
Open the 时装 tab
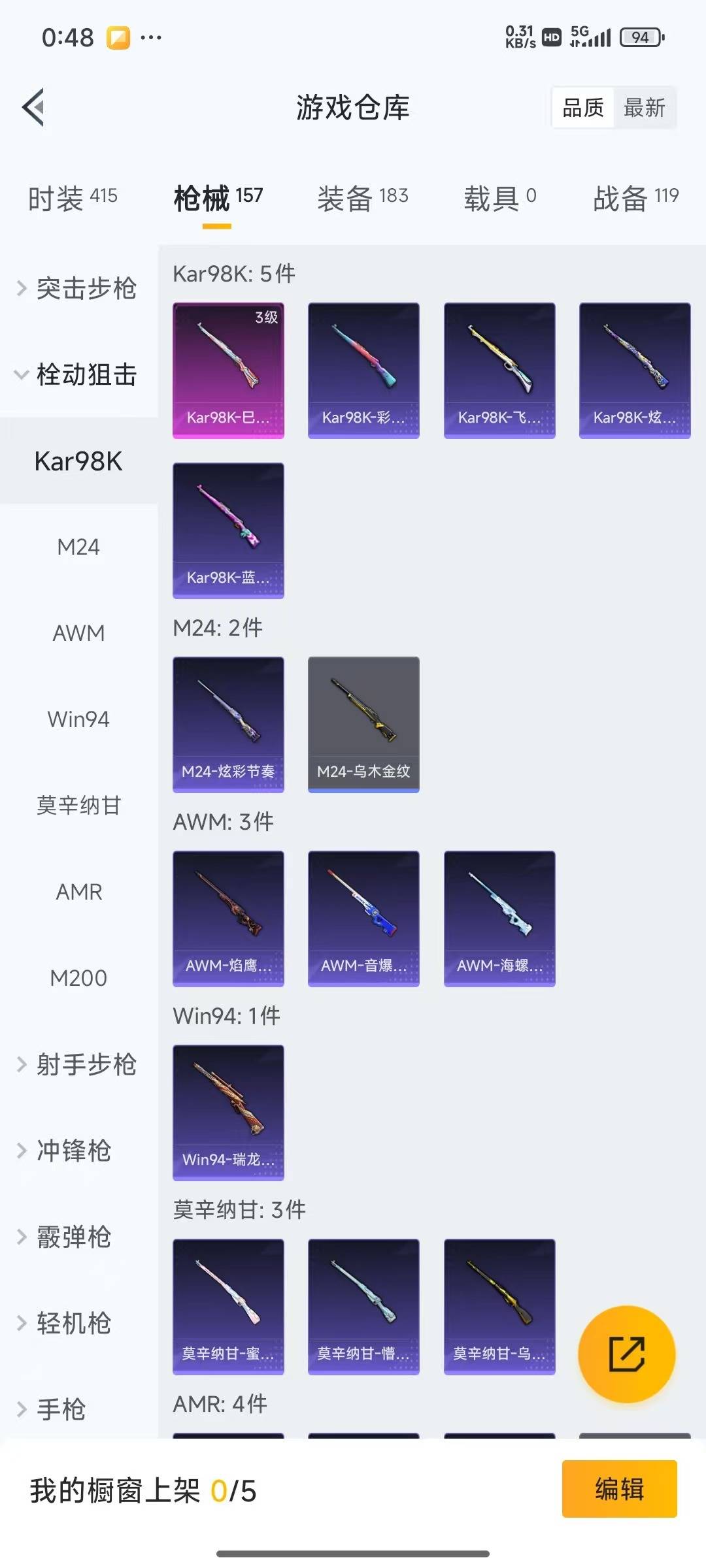point(73,198)
